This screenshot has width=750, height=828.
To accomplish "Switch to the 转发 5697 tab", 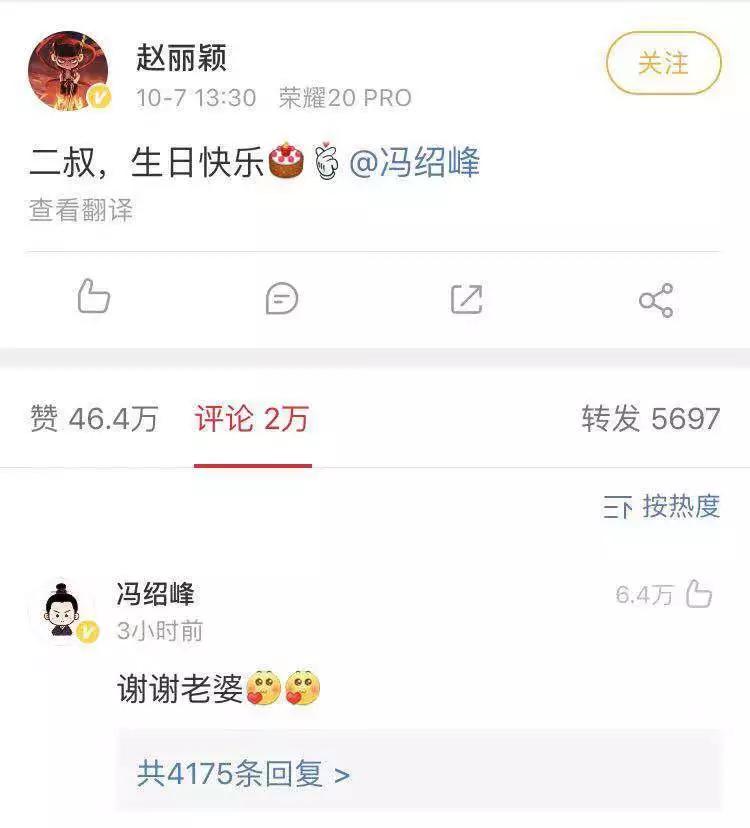I will coord(650,419).
